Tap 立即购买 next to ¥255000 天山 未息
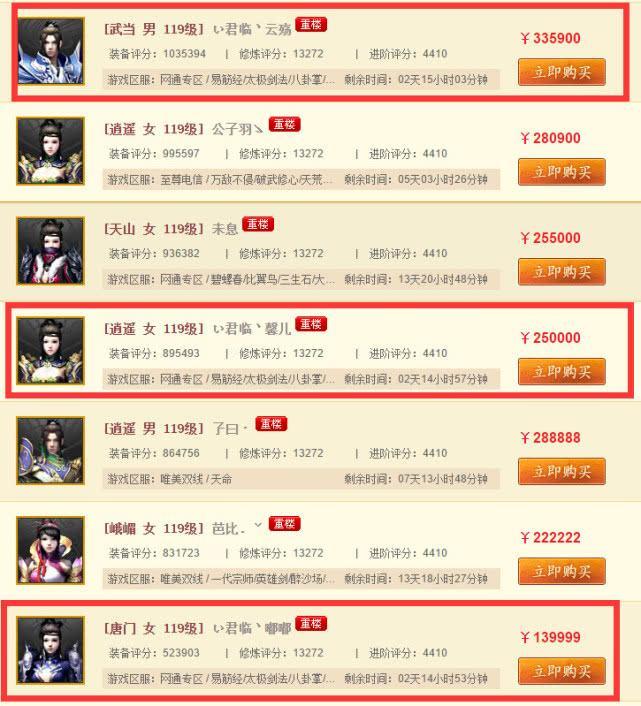This screenshot has width=641, height=706. pos(561,272)
